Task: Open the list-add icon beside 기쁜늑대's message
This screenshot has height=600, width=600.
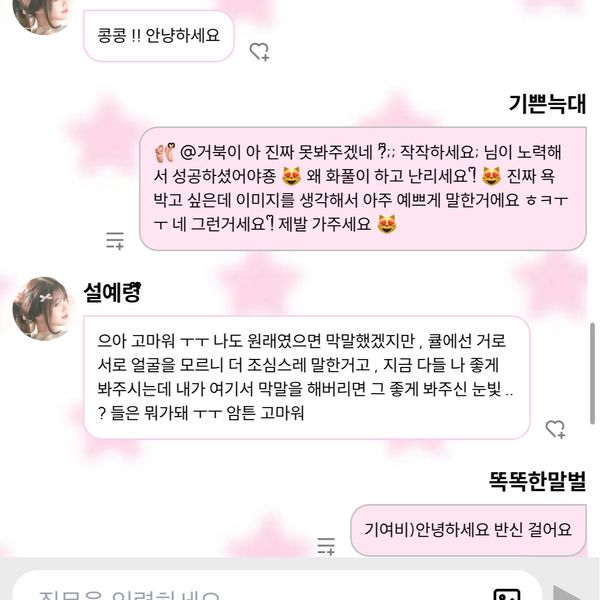Action: pos(115,240)
